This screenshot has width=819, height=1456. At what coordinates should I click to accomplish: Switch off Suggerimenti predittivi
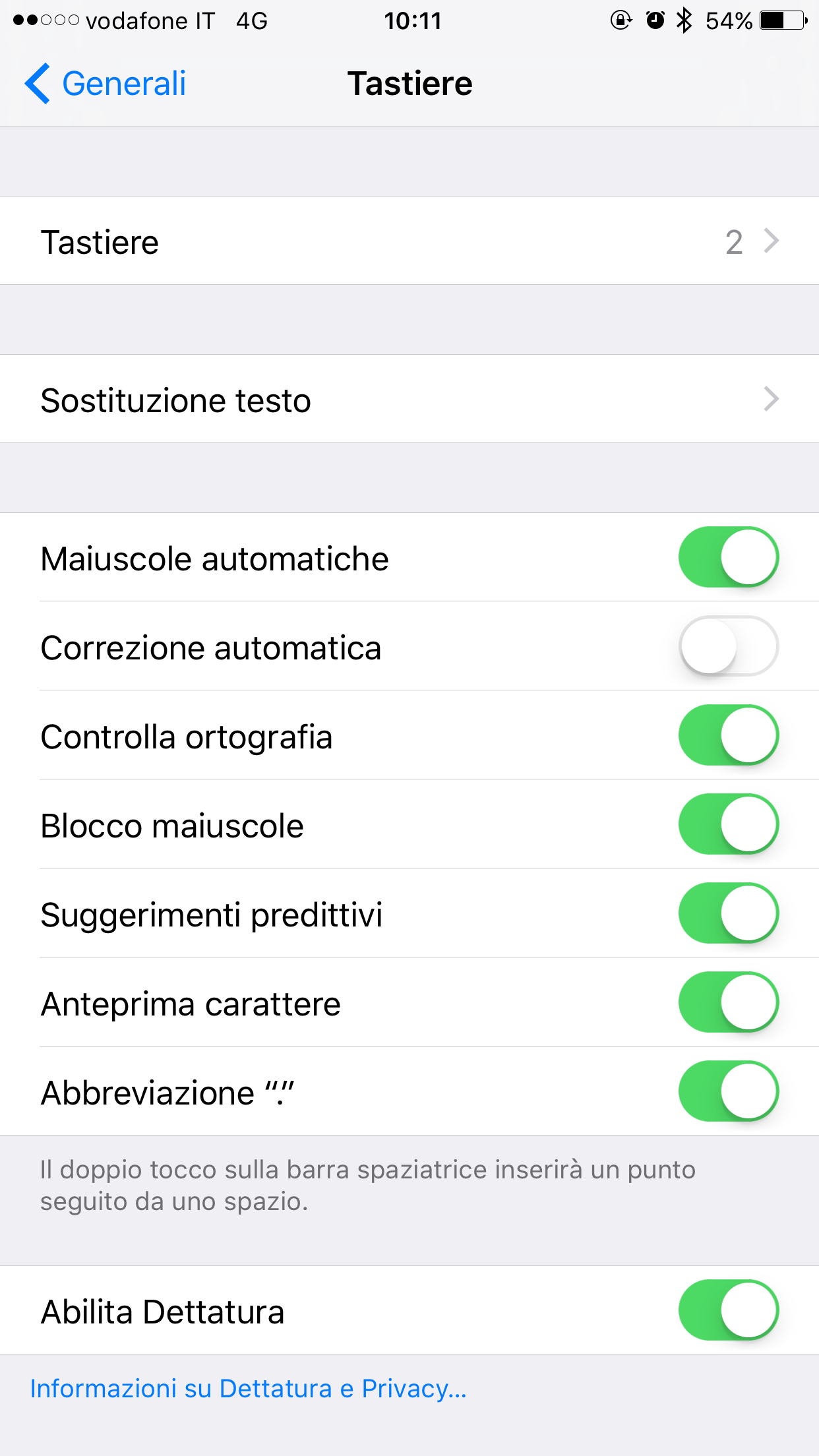point(728,913)
